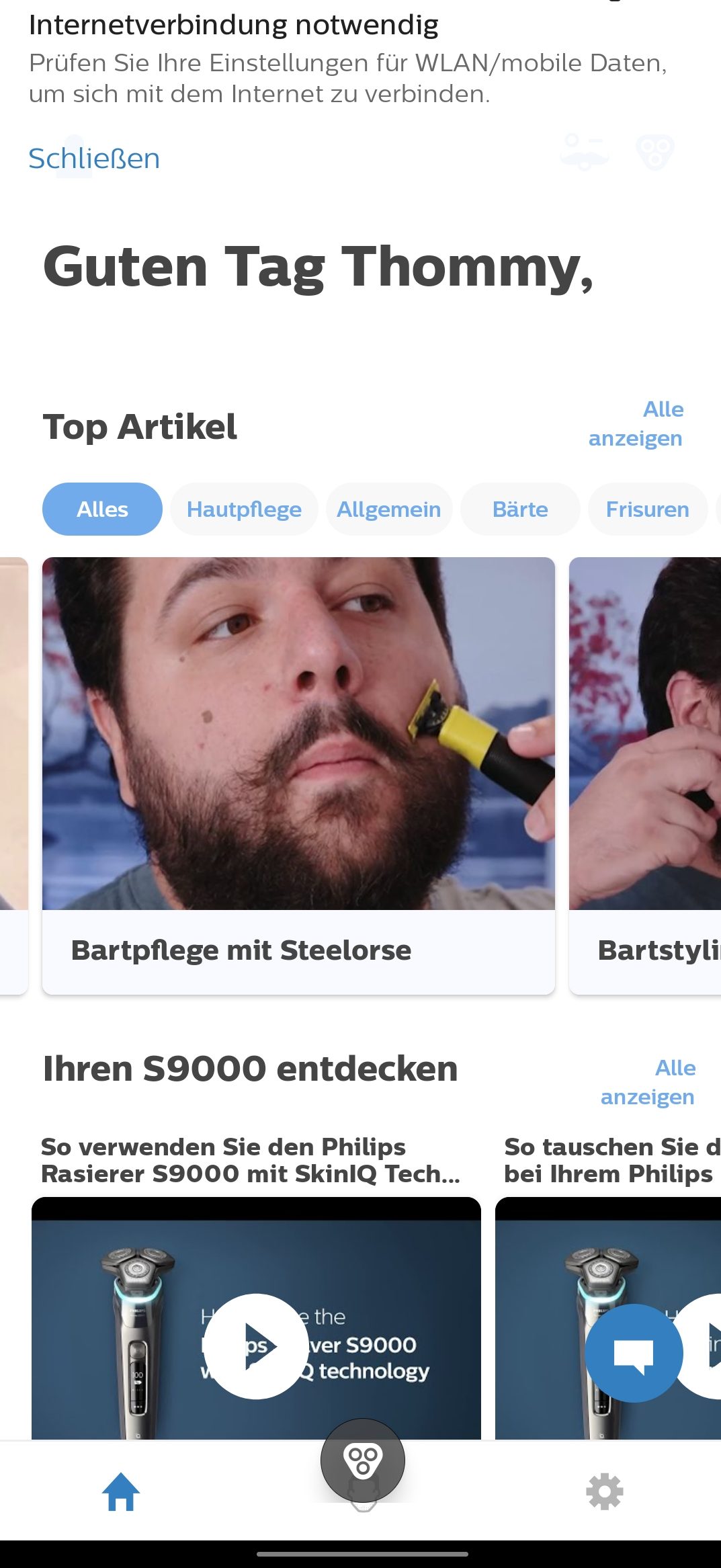Show all Ihren S9000 entdecken videos
The height and width of the screenshot is (1568, 721).
(647, 1082)
